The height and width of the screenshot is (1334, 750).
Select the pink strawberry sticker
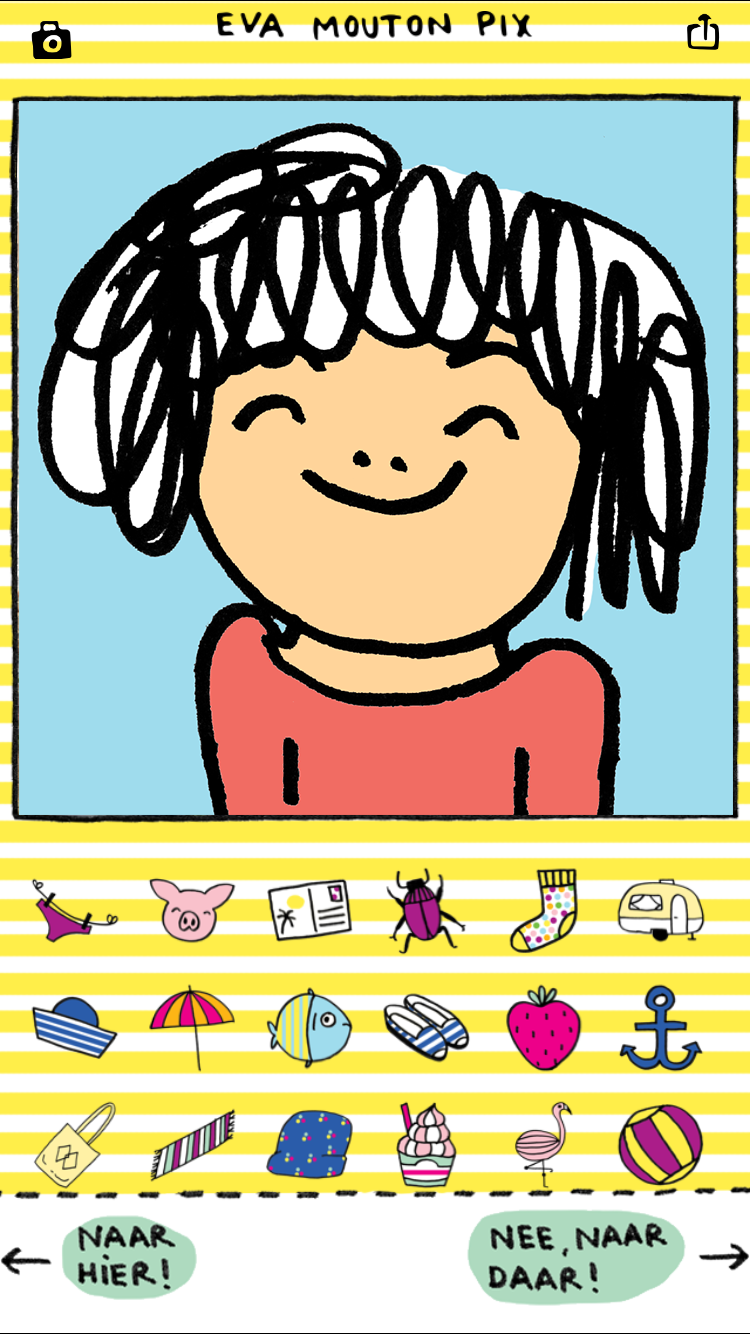(x=544, y=1028)
